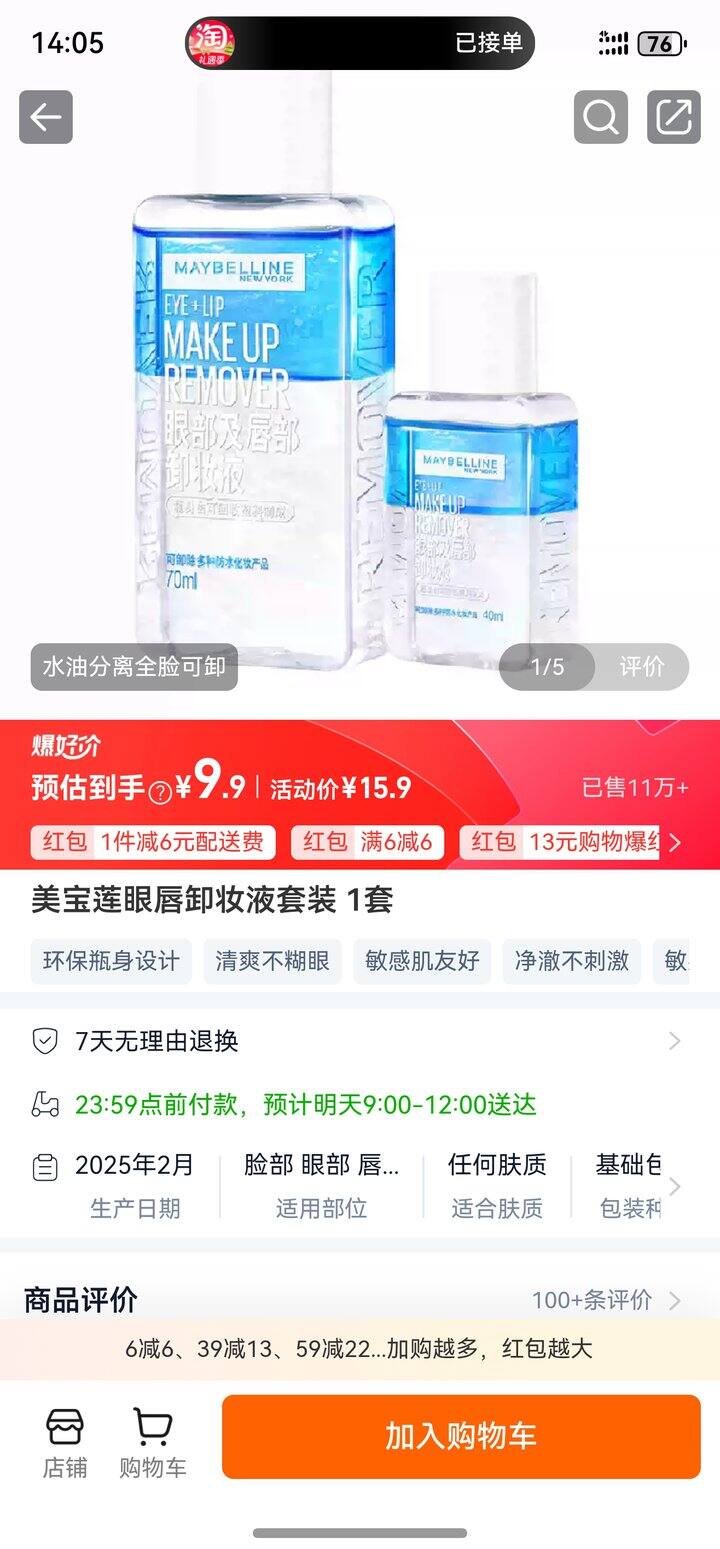Open the 7天无理由退换 policy row
This screenshot has height=1549, width=720.
click(x=358, y=1041)
